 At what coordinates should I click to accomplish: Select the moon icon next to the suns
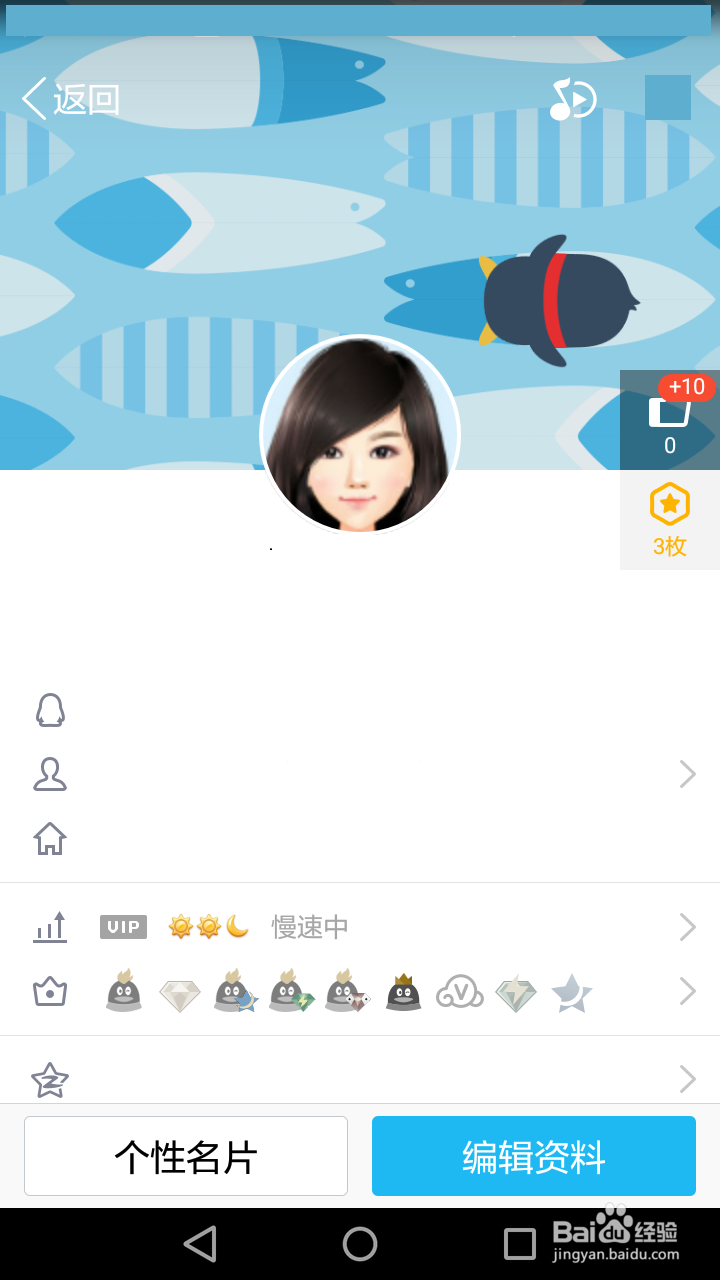[236, 927]
